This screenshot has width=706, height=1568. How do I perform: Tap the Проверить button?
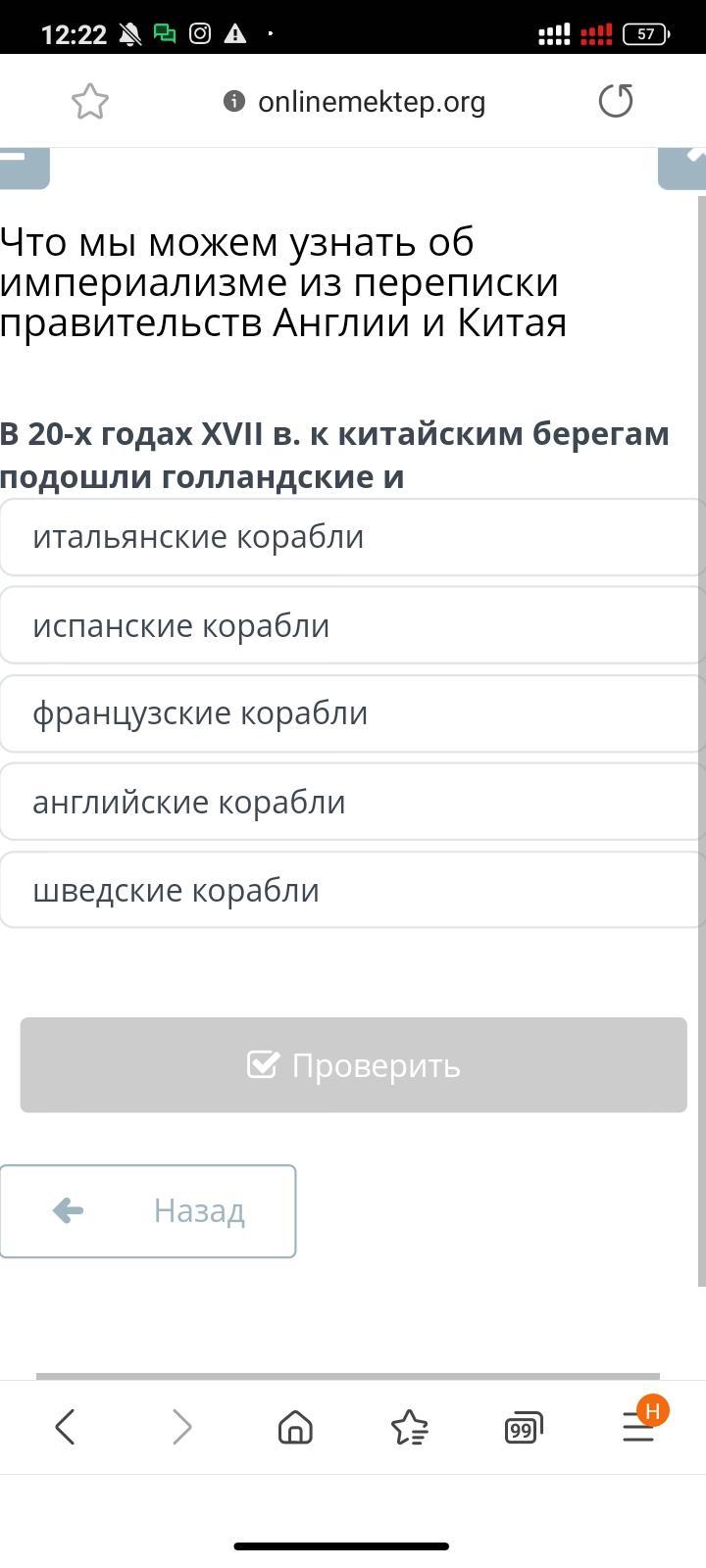(353, 1065)
